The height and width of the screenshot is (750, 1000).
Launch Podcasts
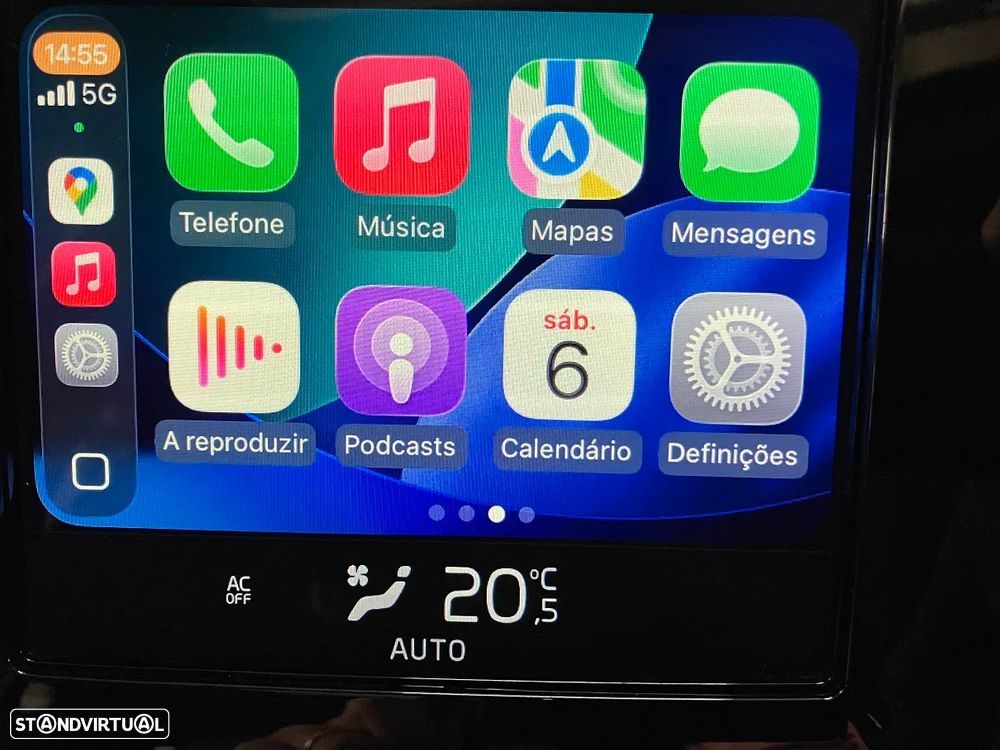(x=401, y=351)
